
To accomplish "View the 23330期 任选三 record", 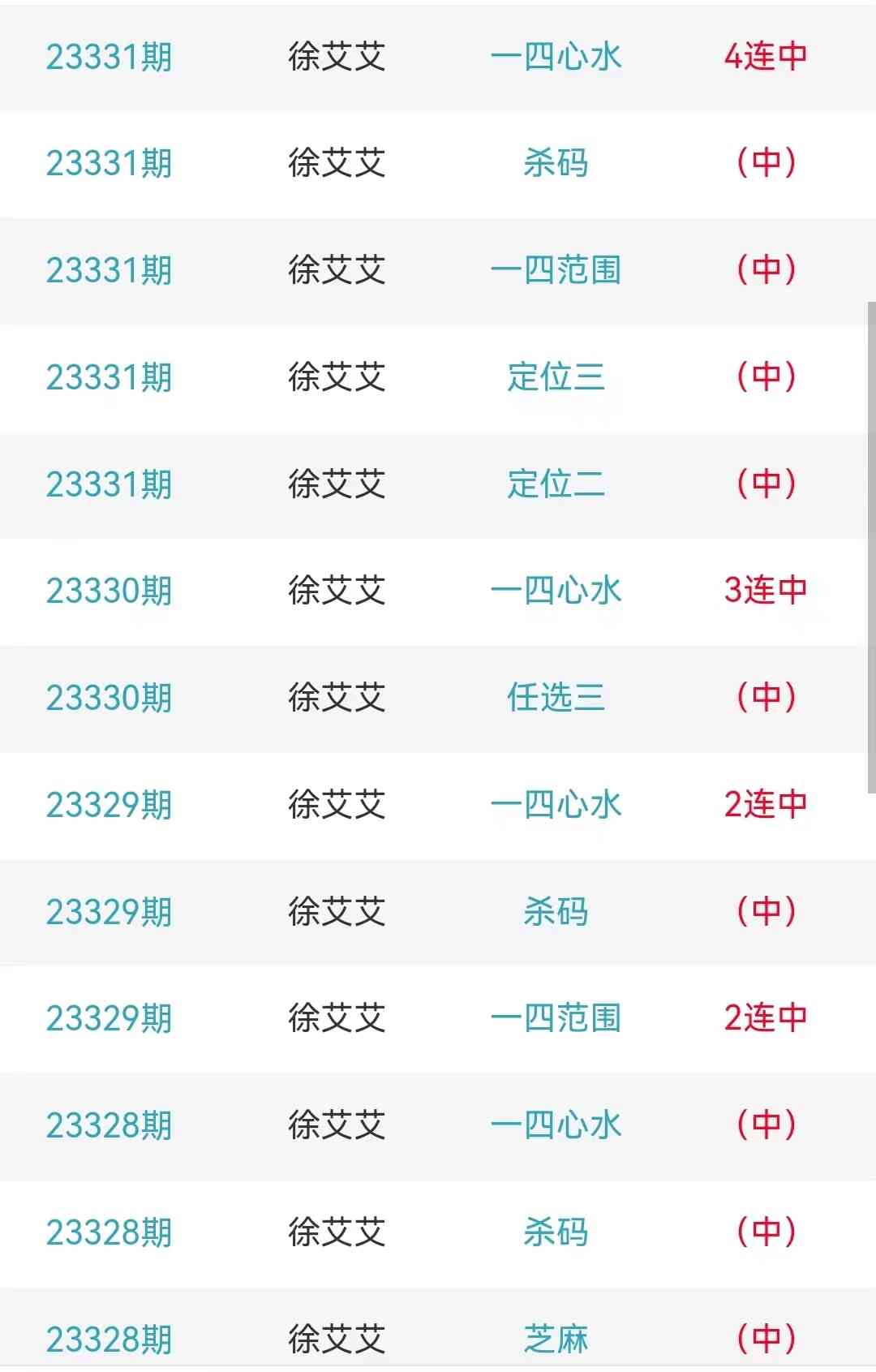I will point(556,698).
